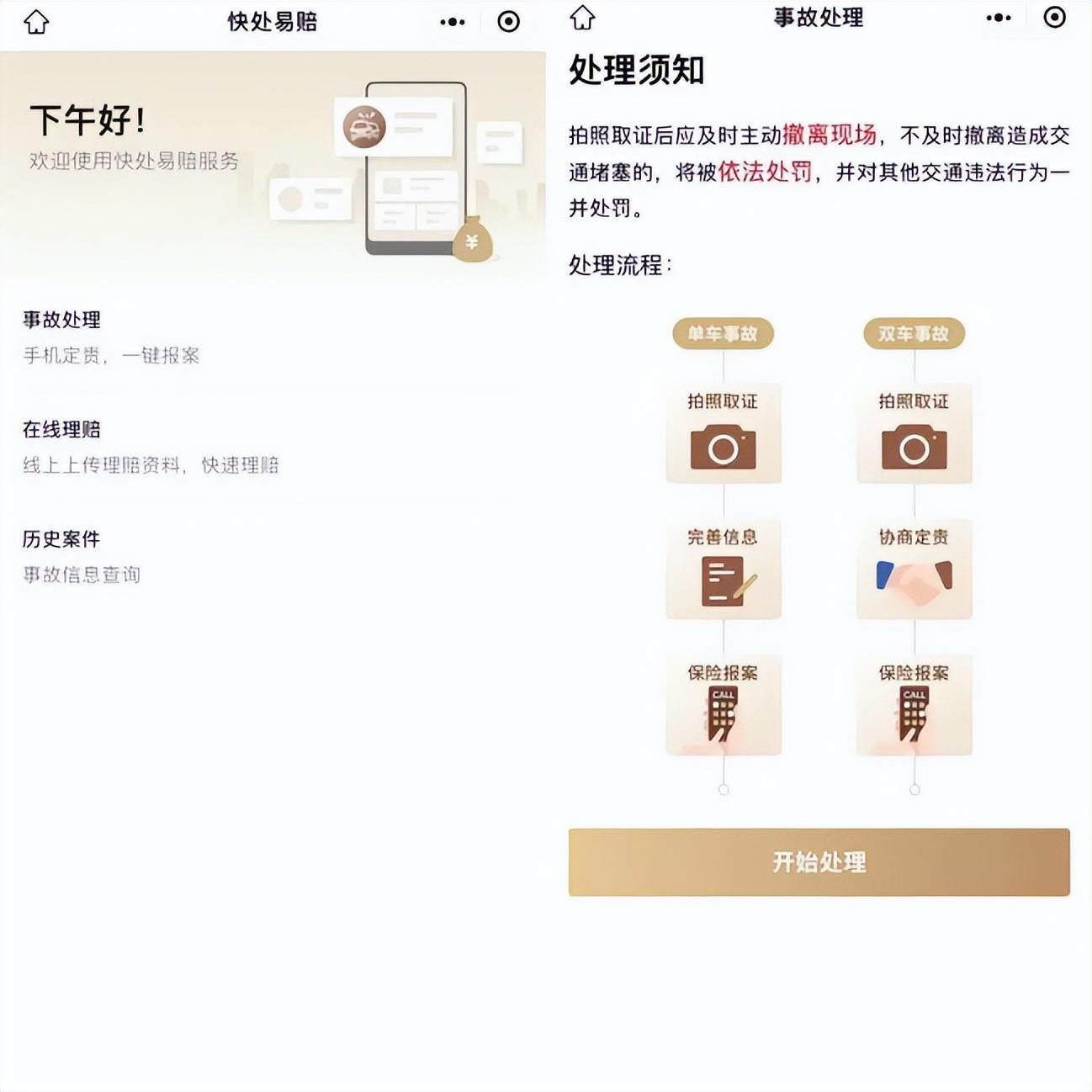The width and height of the screenshot is (1092, 1092).
Task: Tap home icon beside 快处易赔 title
Action: coord(36,22)
